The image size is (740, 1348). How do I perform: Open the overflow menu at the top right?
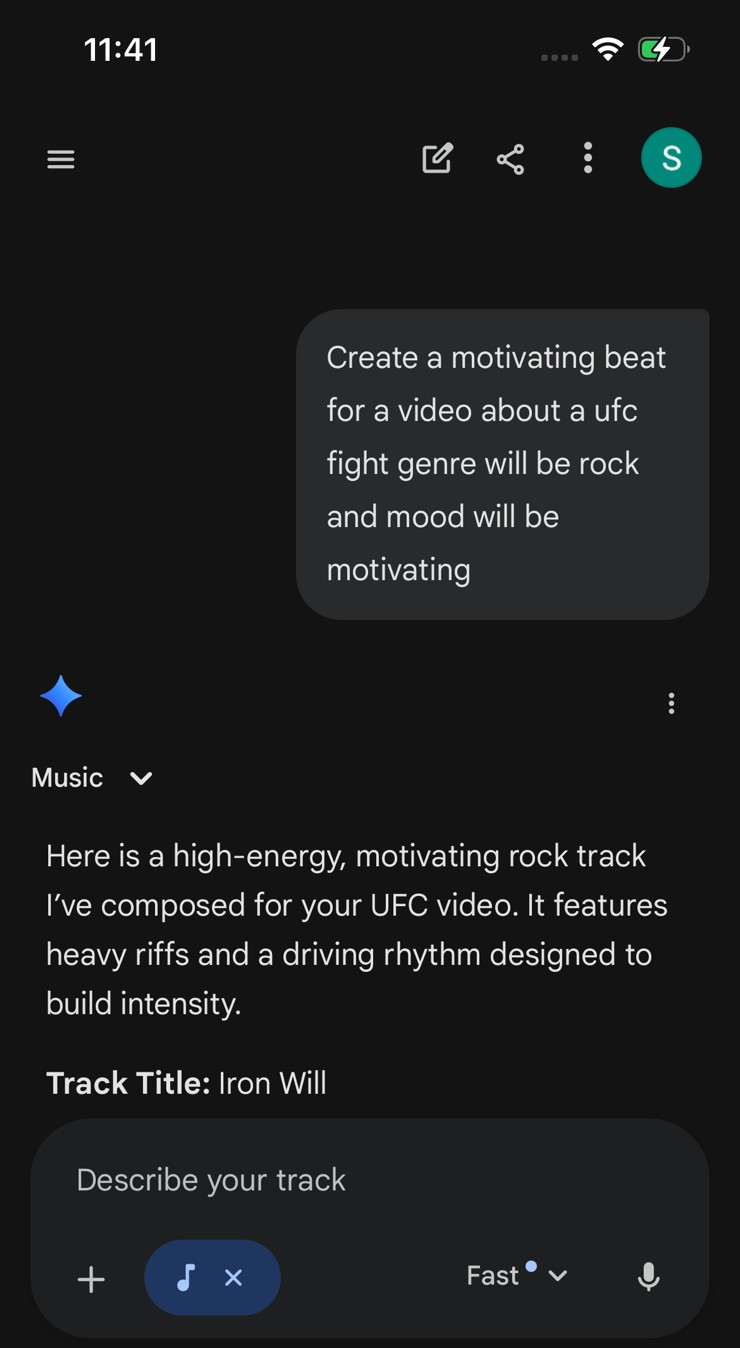(x=588, y=158)
